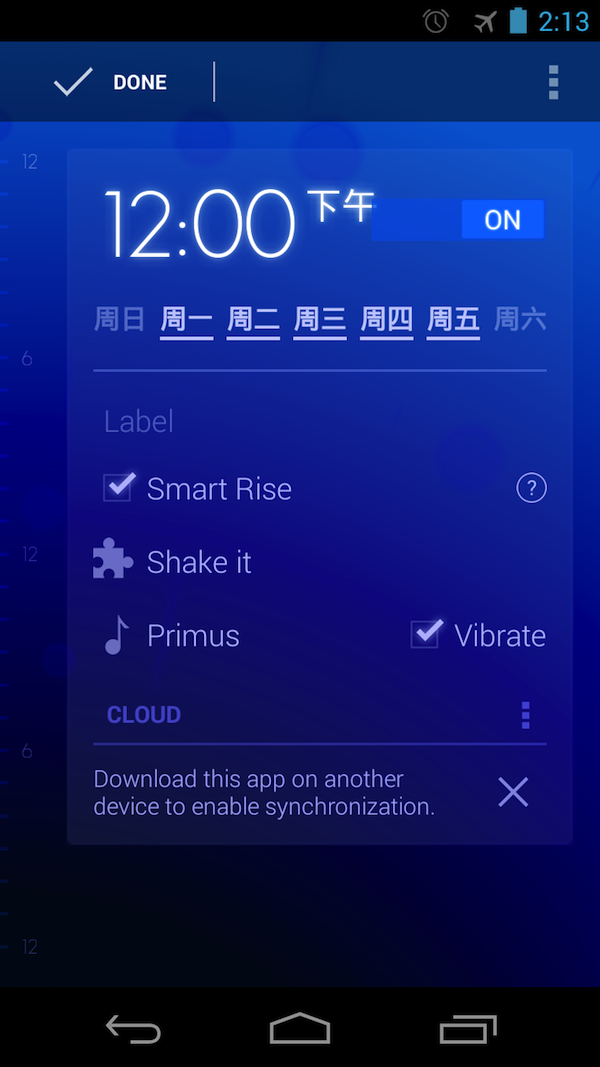The width and height of the screenshot is (600, 1067).
Task: Tap DONE to save the alarm
Action: click(x=110, y=82)
